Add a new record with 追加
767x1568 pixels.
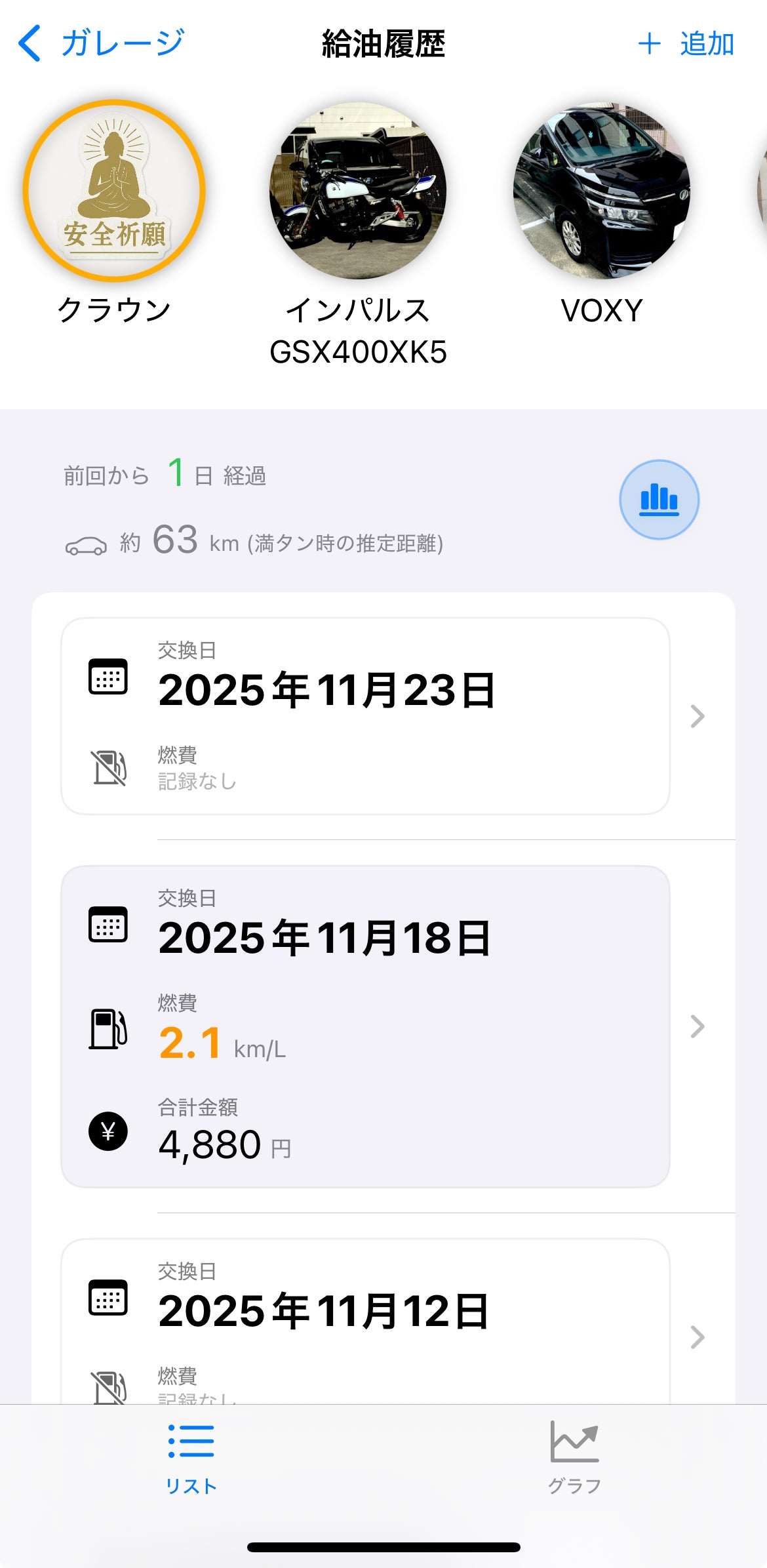tap(686, 44)
